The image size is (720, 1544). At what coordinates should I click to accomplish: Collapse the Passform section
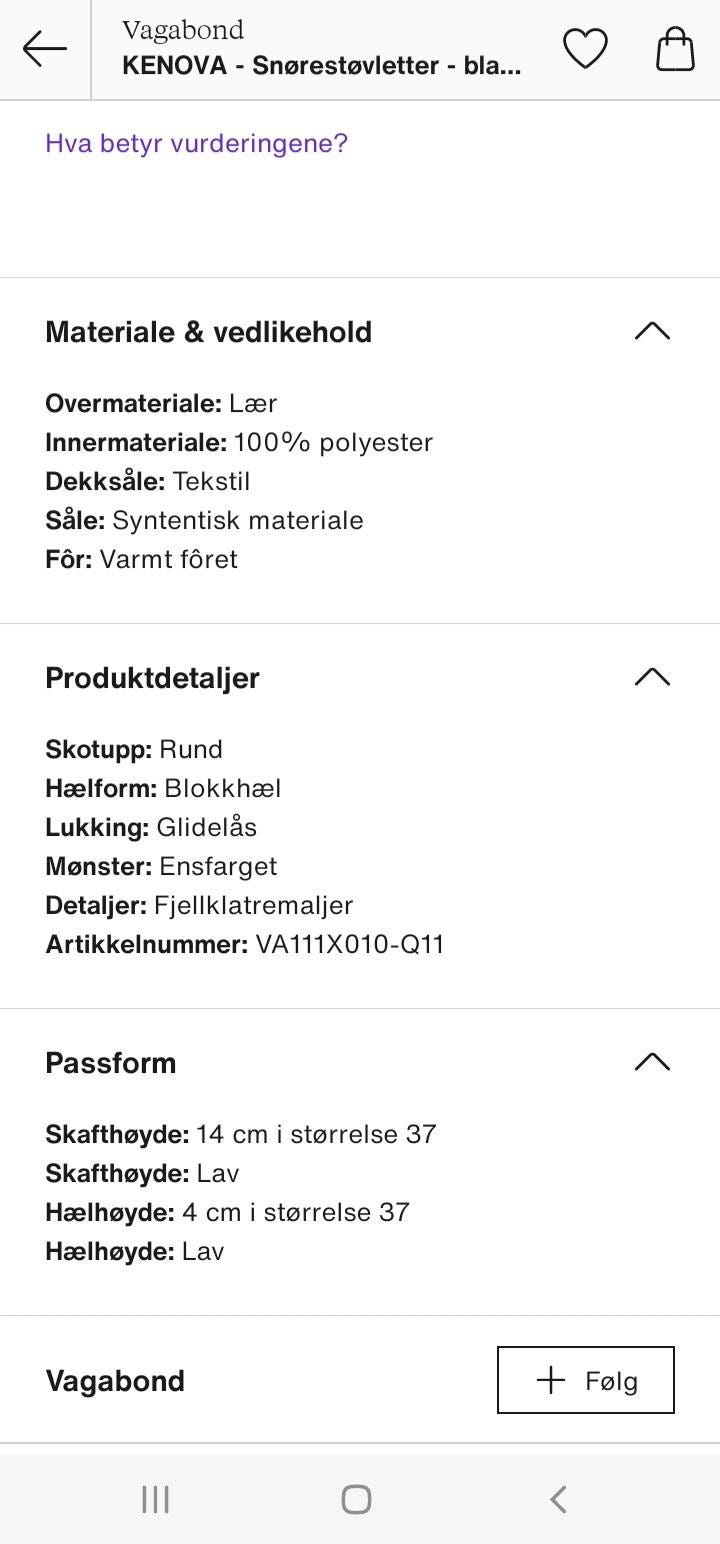click(652, 1062)
